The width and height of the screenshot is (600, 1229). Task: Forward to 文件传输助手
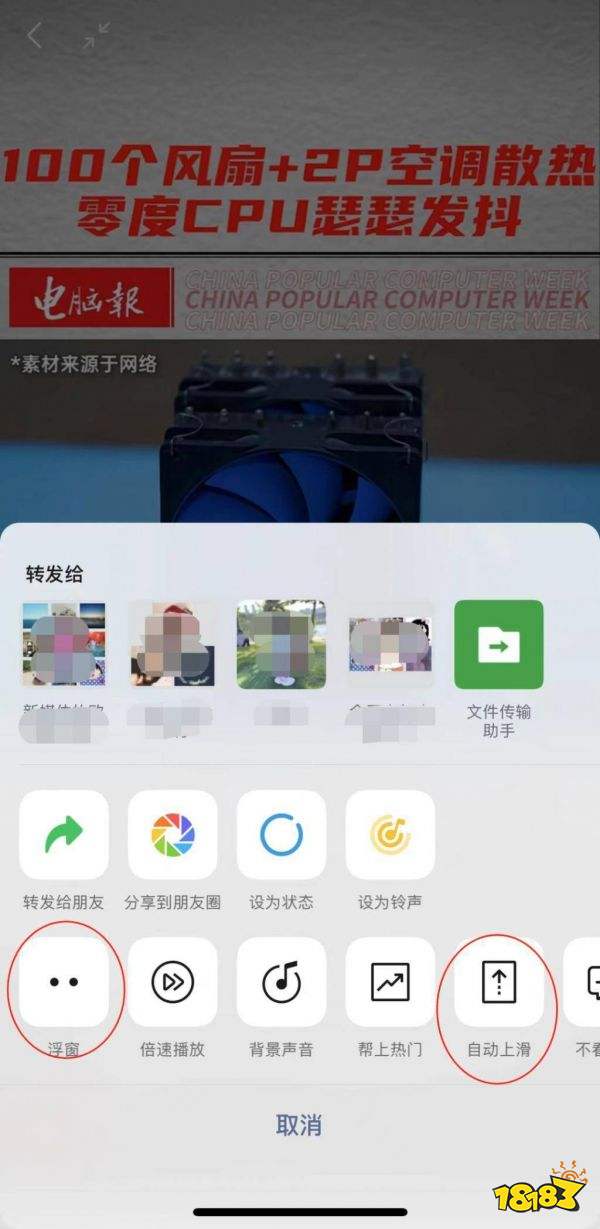[499, 645]
